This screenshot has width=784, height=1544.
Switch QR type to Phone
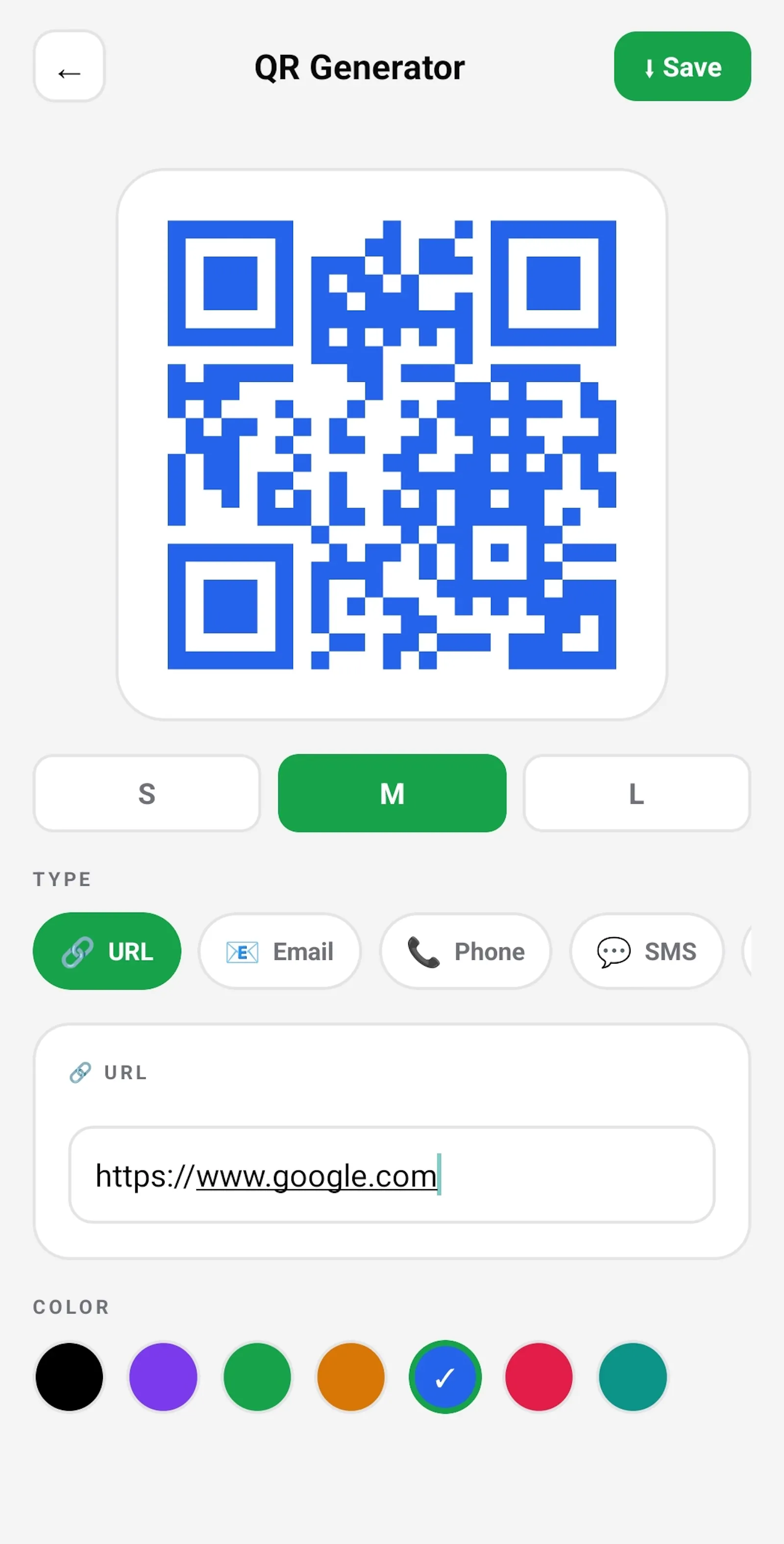pos(465,951)
